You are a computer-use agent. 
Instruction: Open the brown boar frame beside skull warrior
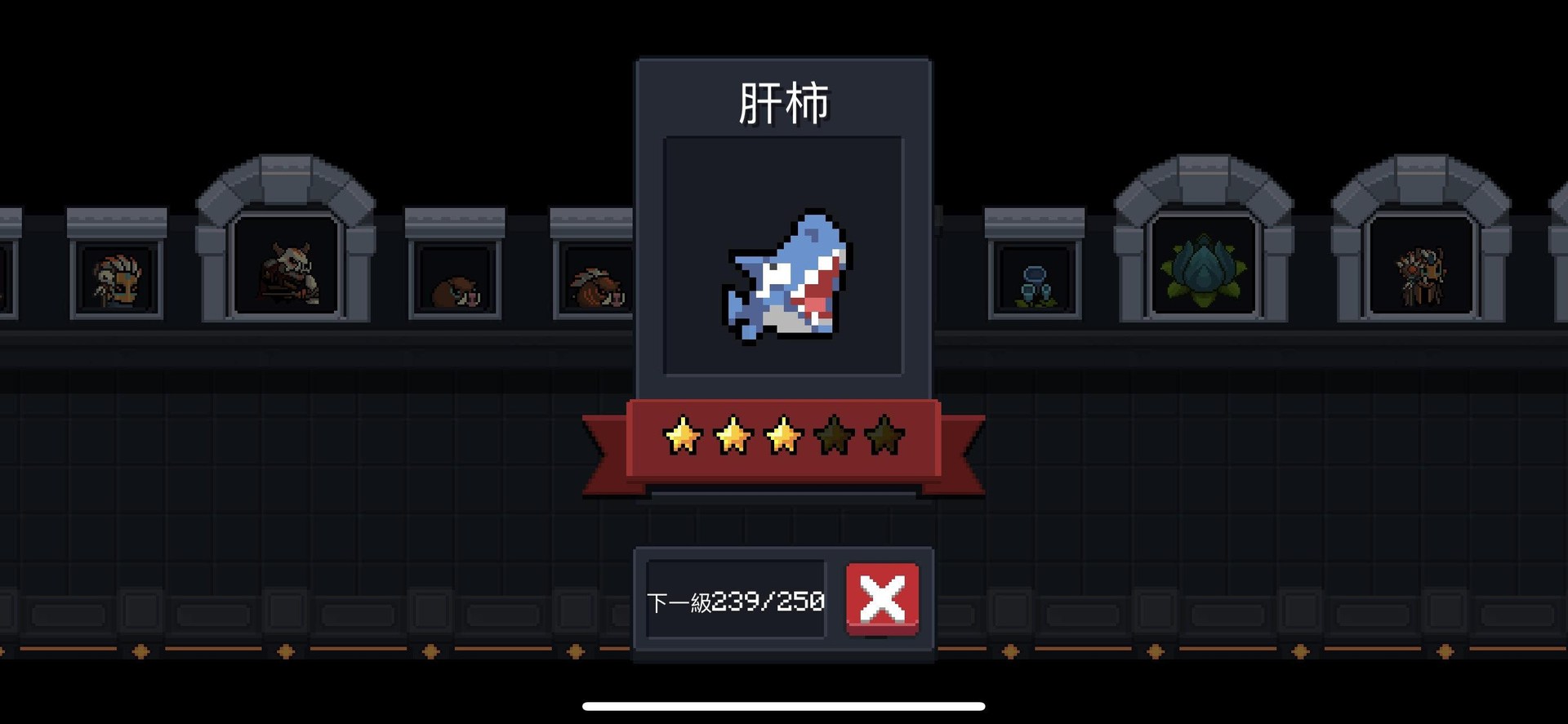tap(455, 282)
